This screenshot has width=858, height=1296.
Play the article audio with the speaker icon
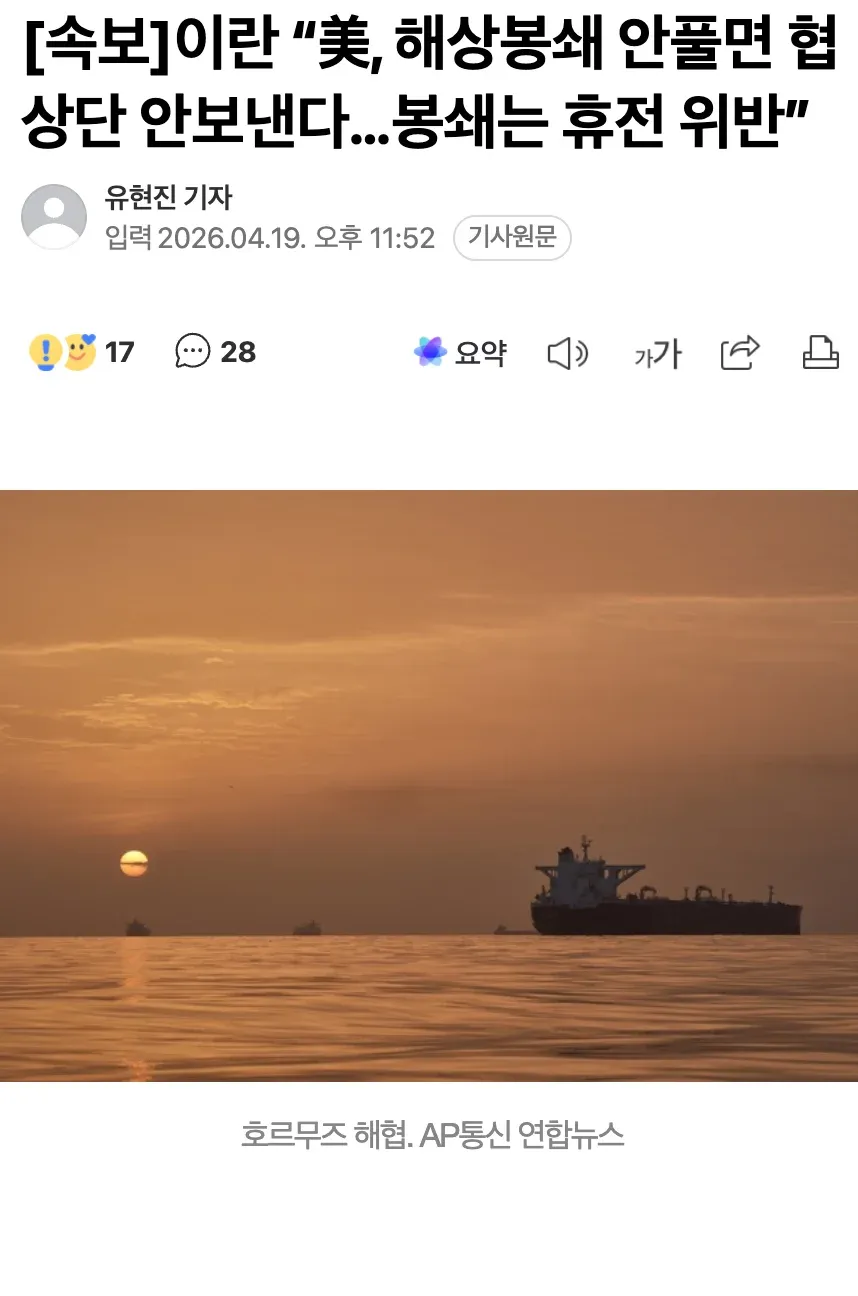click(567, 352)
